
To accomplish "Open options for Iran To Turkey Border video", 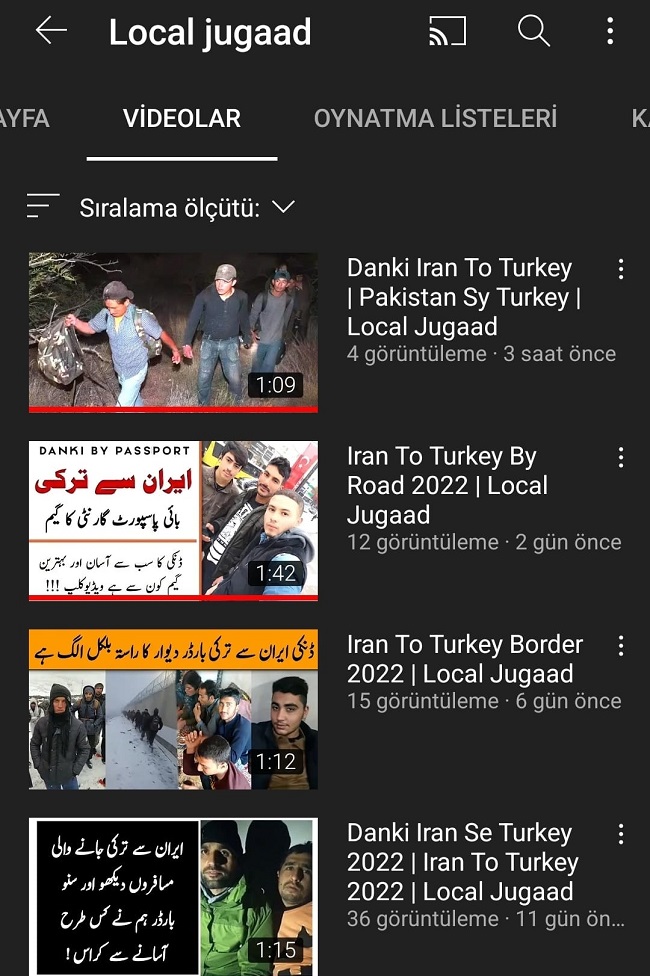I will (621, 645).
